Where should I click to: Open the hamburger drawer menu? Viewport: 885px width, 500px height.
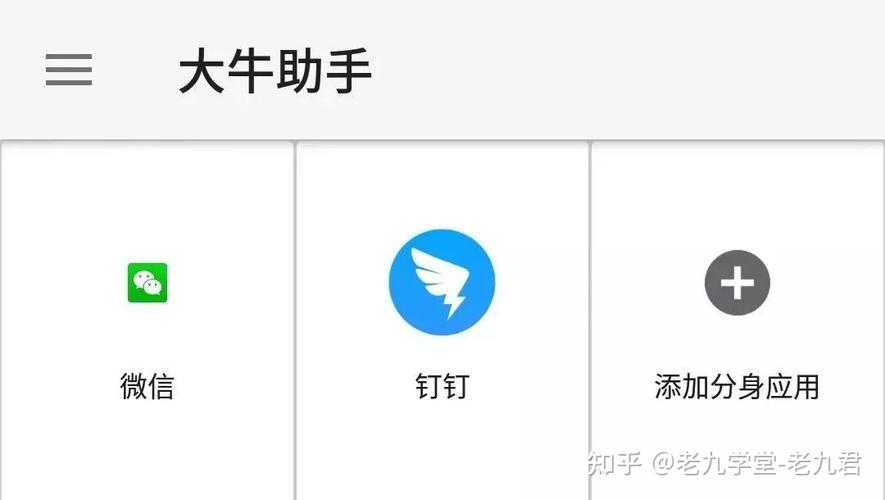pyautogui.click(x=68, y=70)
